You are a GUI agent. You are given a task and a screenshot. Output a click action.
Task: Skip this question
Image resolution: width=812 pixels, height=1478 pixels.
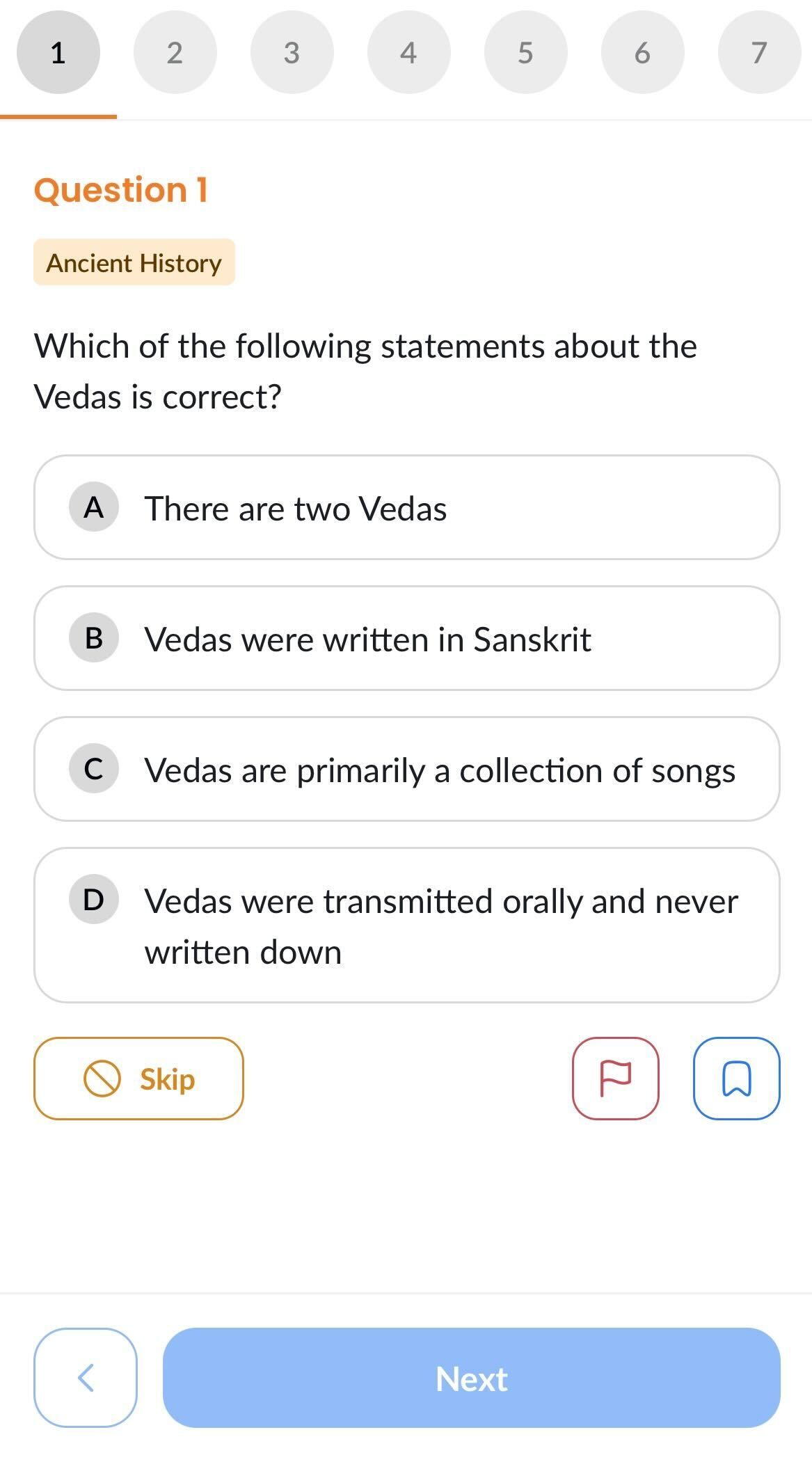138,1078
